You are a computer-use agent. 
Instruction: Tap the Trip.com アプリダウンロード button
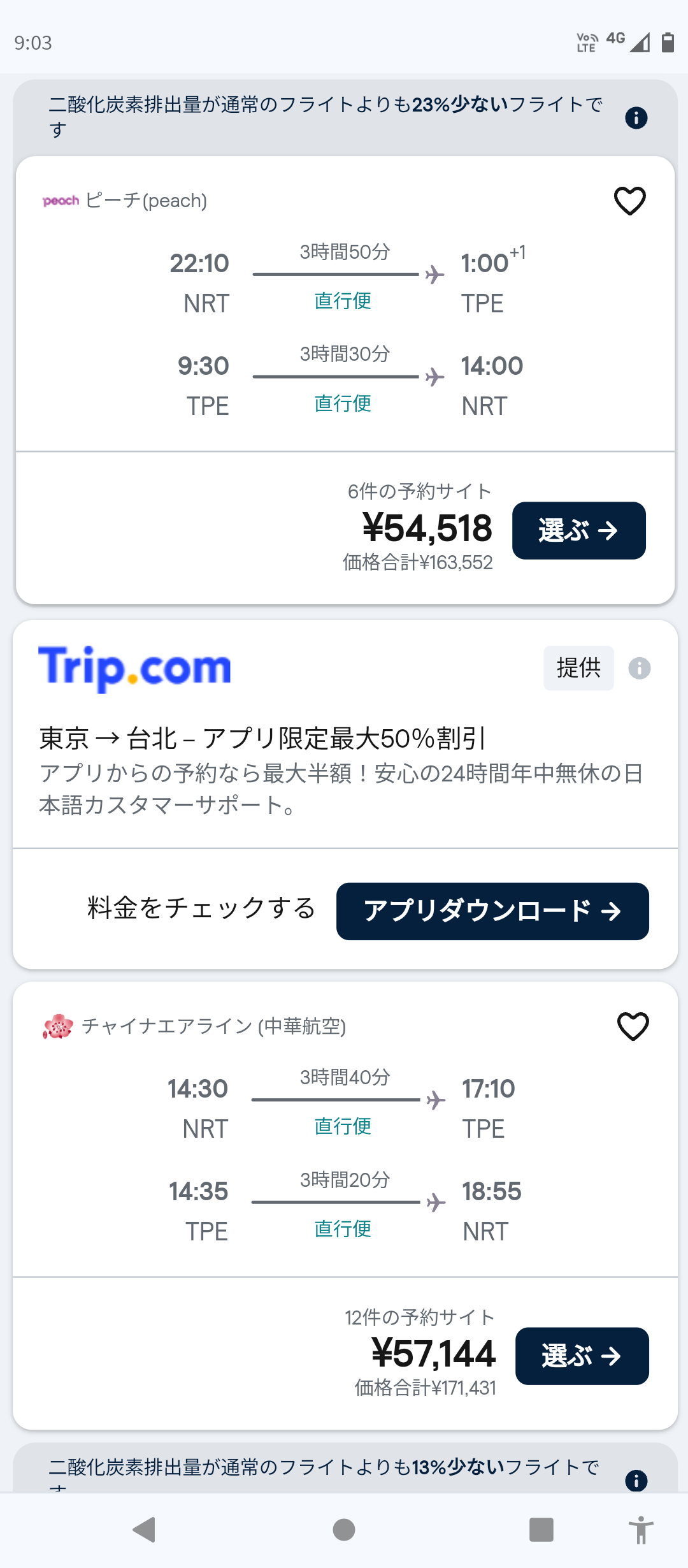(x=492, y=911)
